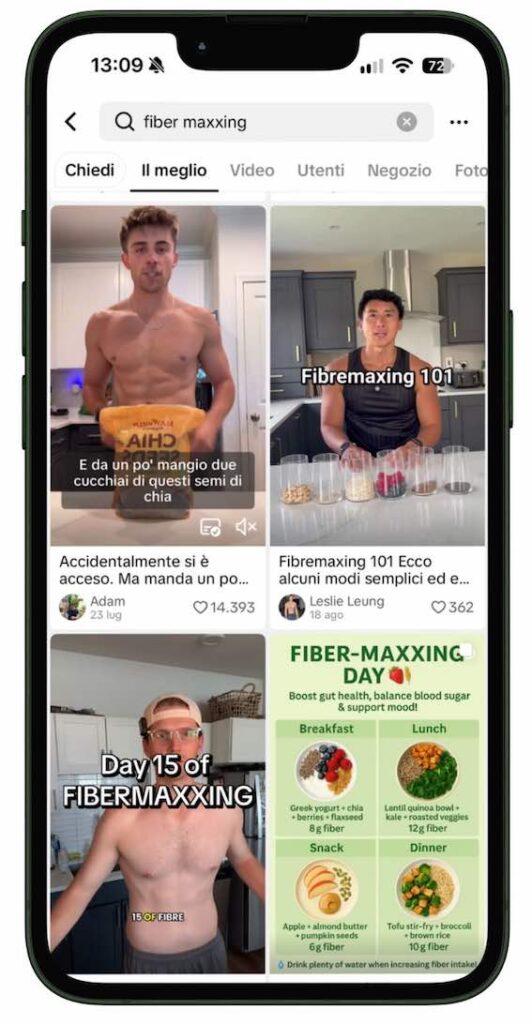
Task: Open Adam's chia seeds video
Action: pos(158,376)
